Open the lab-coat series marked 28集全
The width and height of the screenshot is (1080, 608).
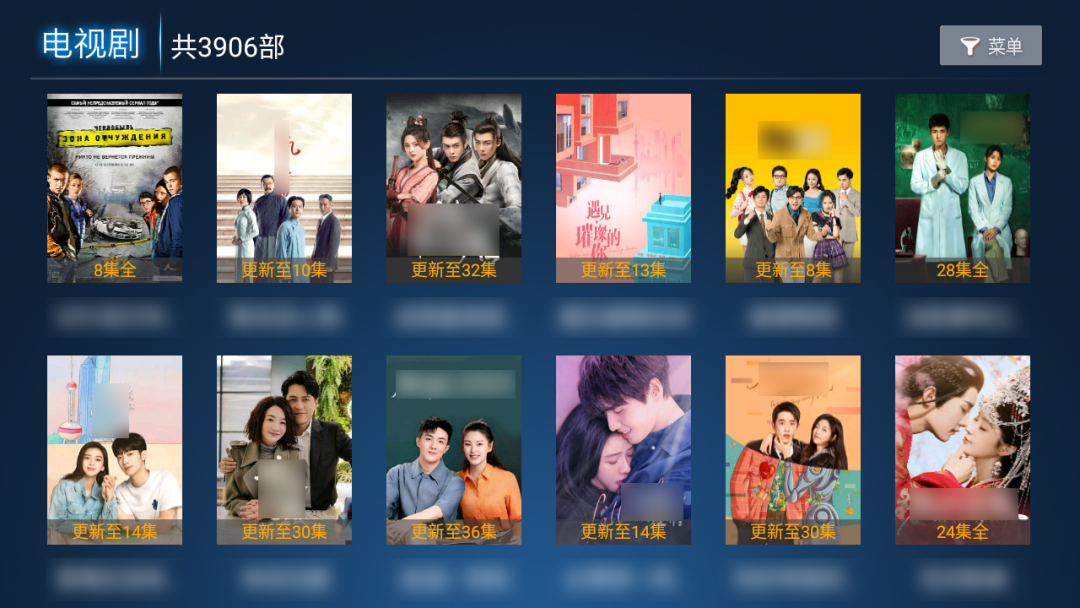[x=962, y=188]
